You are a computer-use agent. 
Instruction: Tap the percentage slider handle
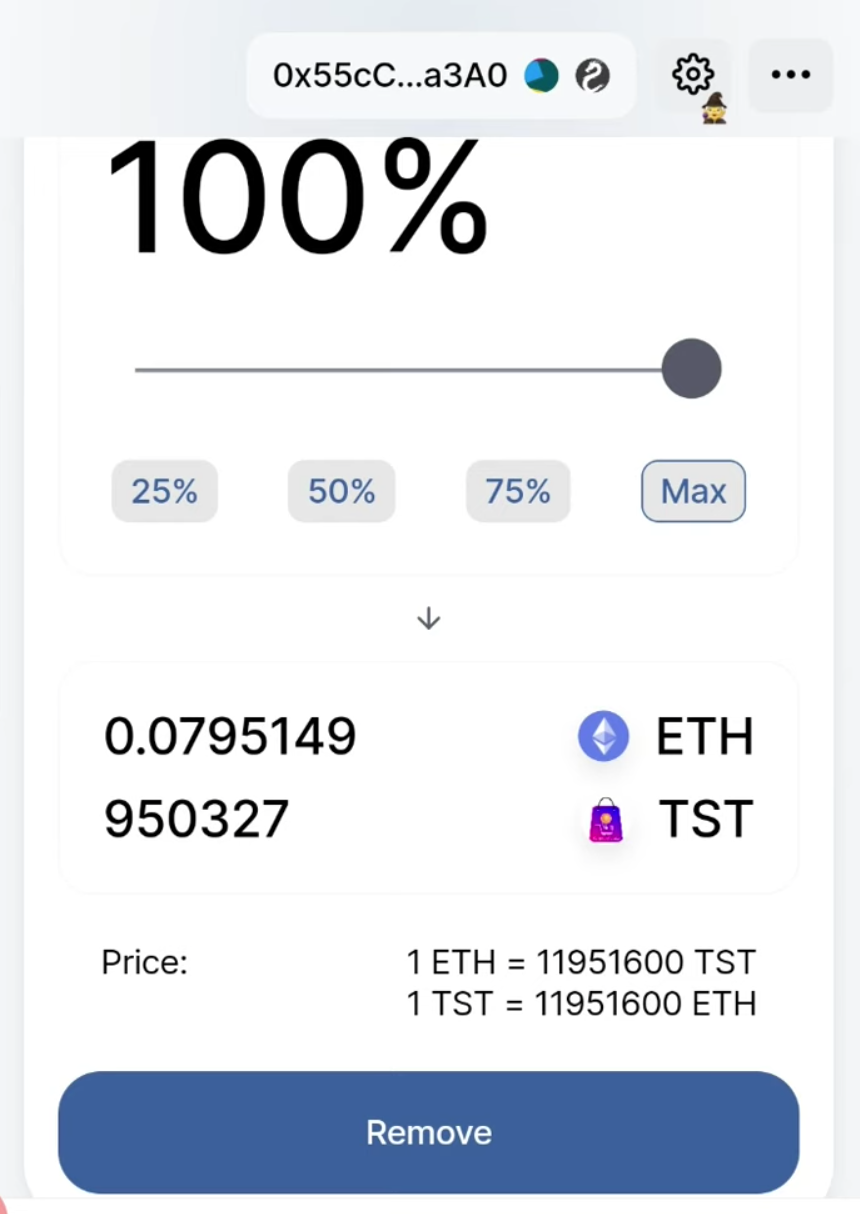(691, 369)
